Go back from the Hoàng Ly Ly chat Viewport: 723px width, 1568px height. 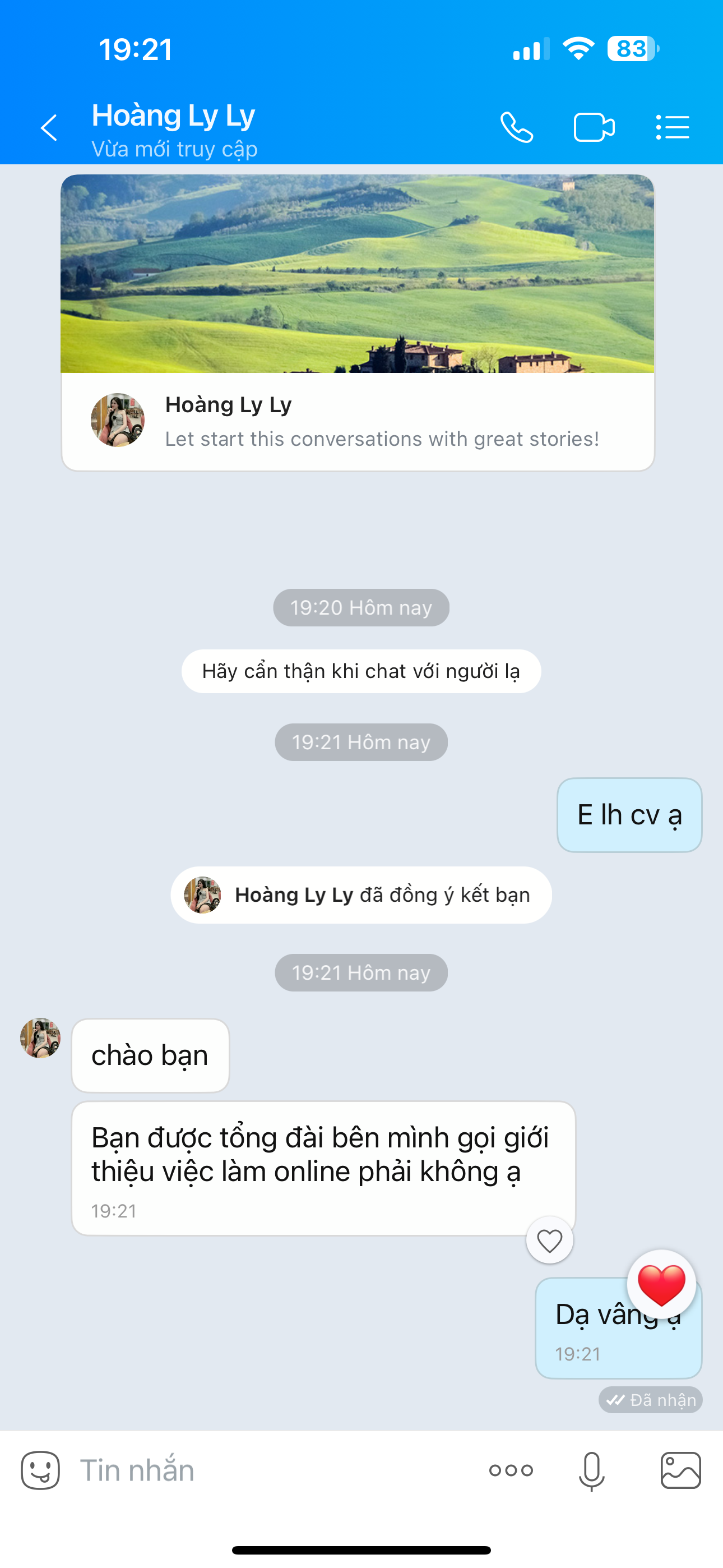pos(49,128)
